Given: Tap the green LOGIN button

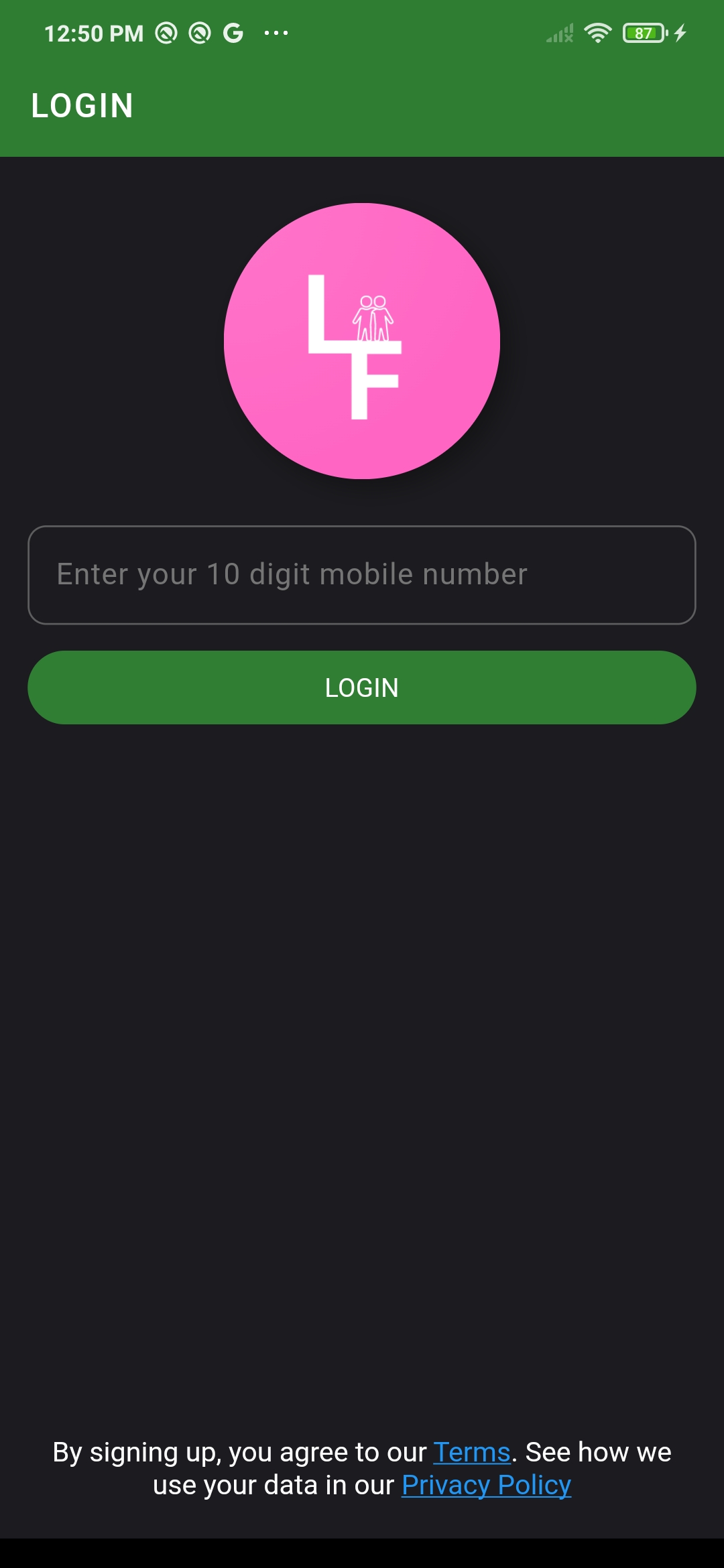Looking at the screenshot, I should tap(362, 688).
